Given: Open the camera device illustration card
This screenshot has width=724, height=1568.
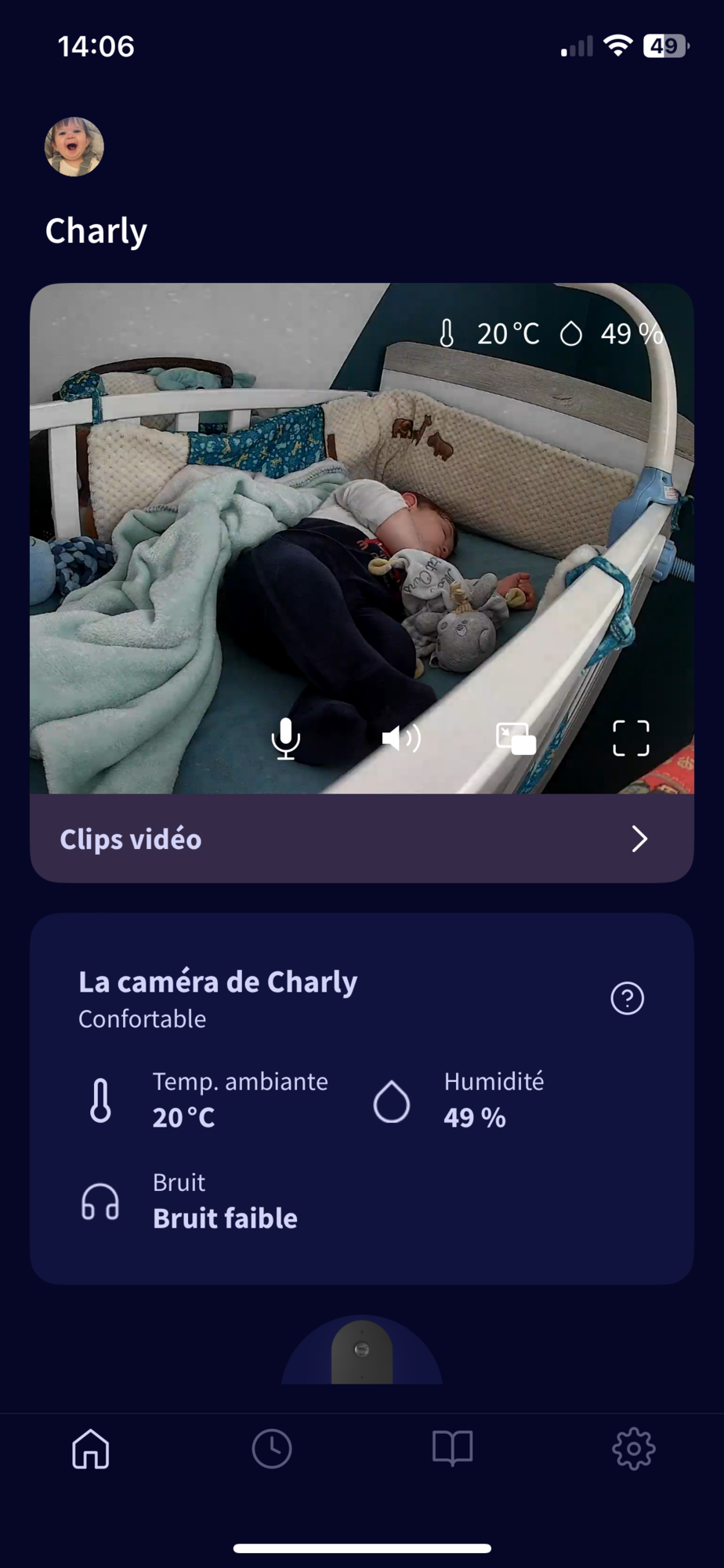Looking at the screenshot, I should coord(362,1350).
